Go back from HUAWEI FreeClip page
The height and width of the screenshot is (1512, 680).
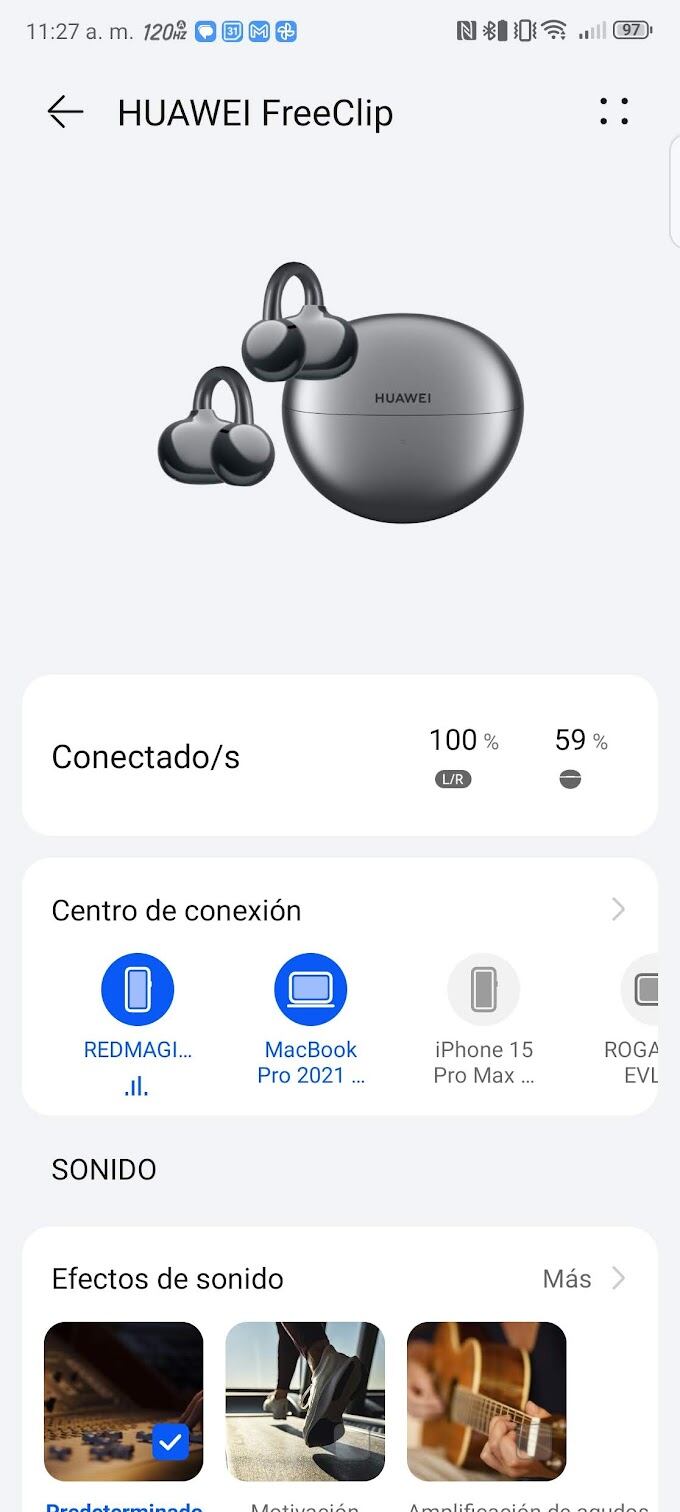pos(65,112)
